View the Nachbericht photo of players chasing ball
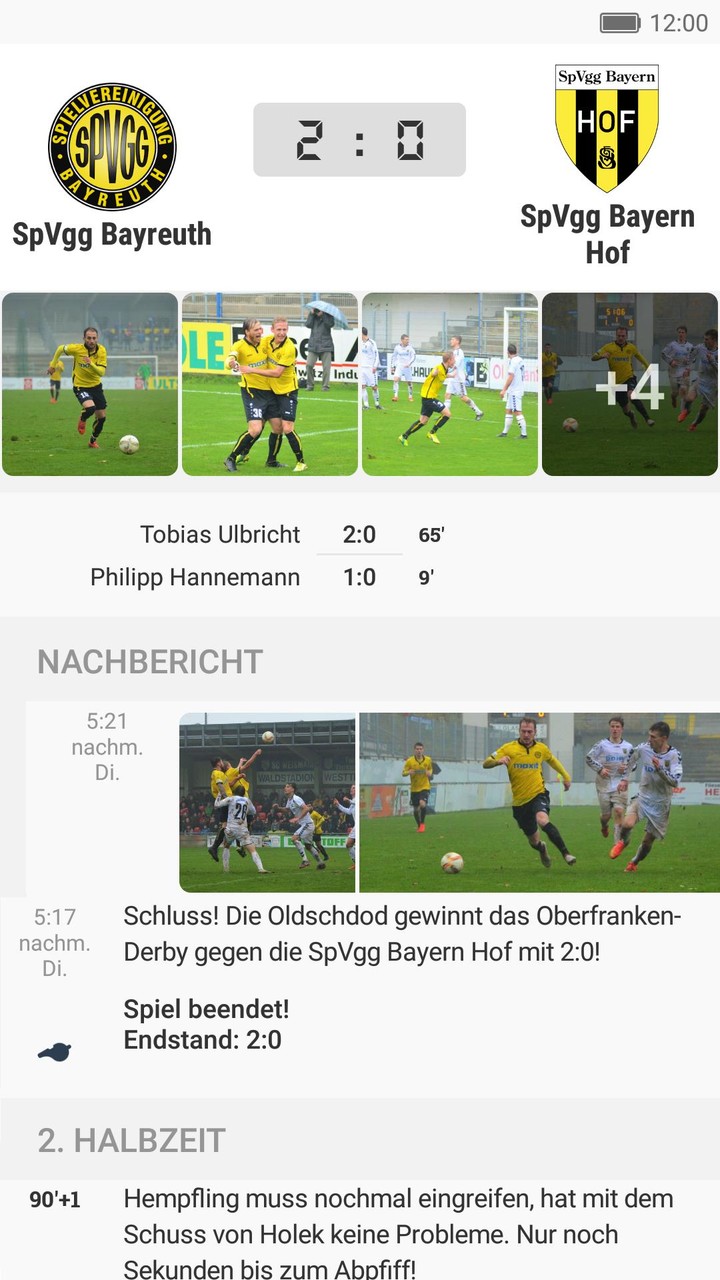Image resolution: width=720 pixels, height=1280 pixels. (x=539, y=802)
